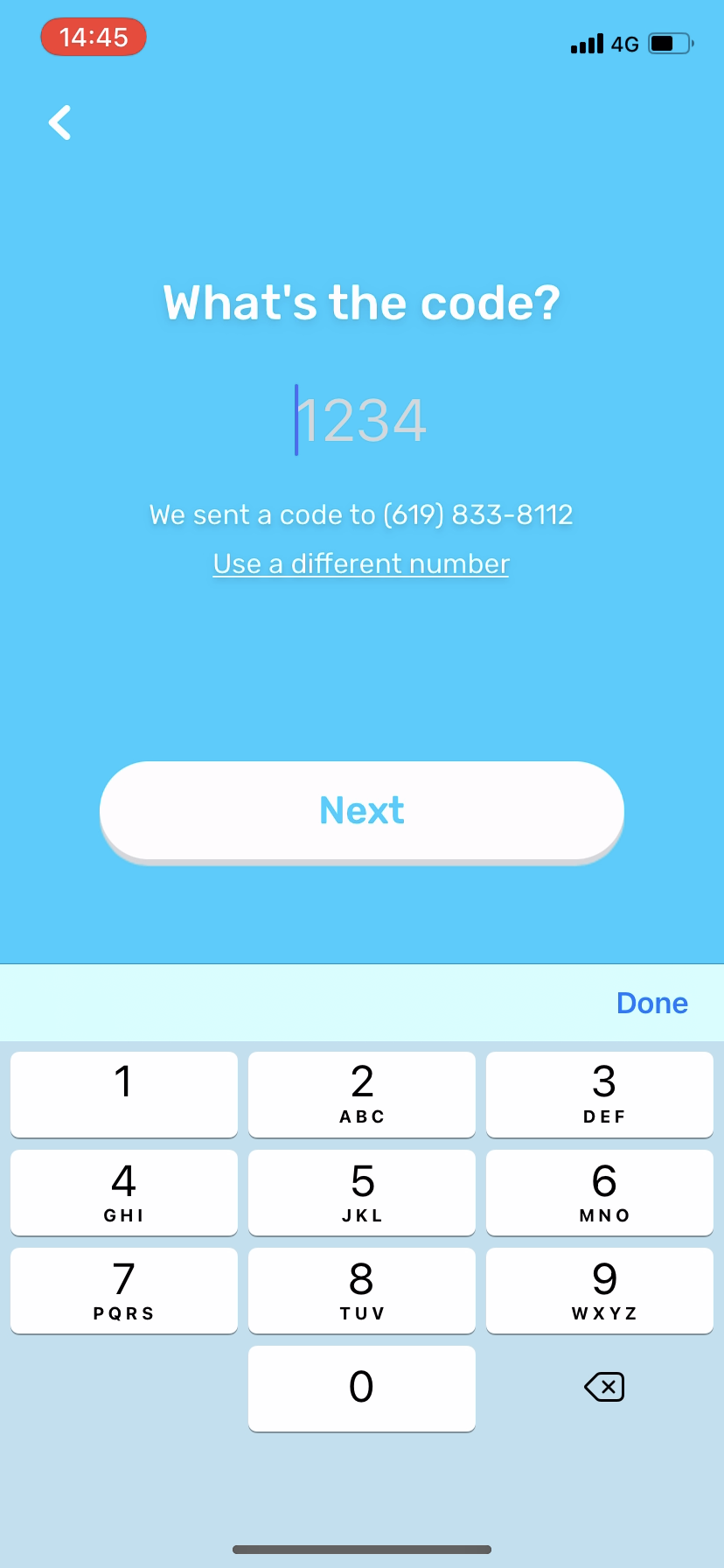
Task: Tap the home indicator bar
Action: coord(361,1548)
